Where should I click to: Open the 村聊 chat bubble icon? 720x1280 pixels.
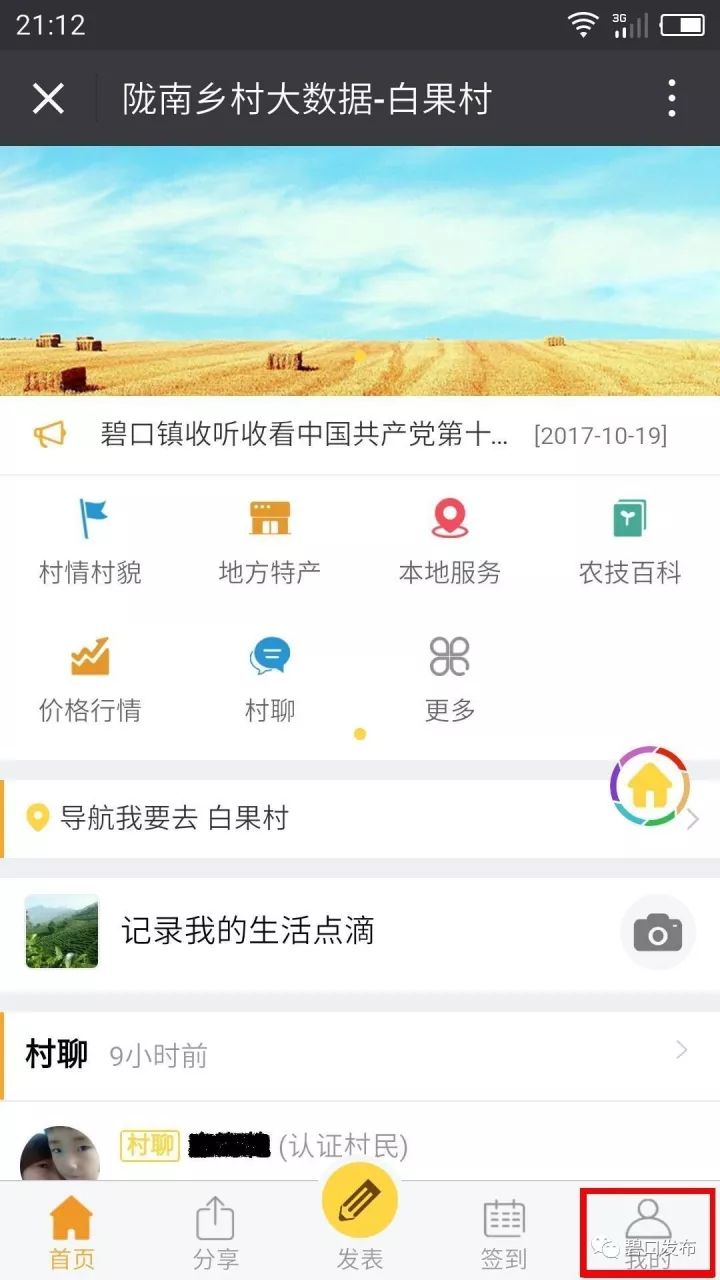268,655
